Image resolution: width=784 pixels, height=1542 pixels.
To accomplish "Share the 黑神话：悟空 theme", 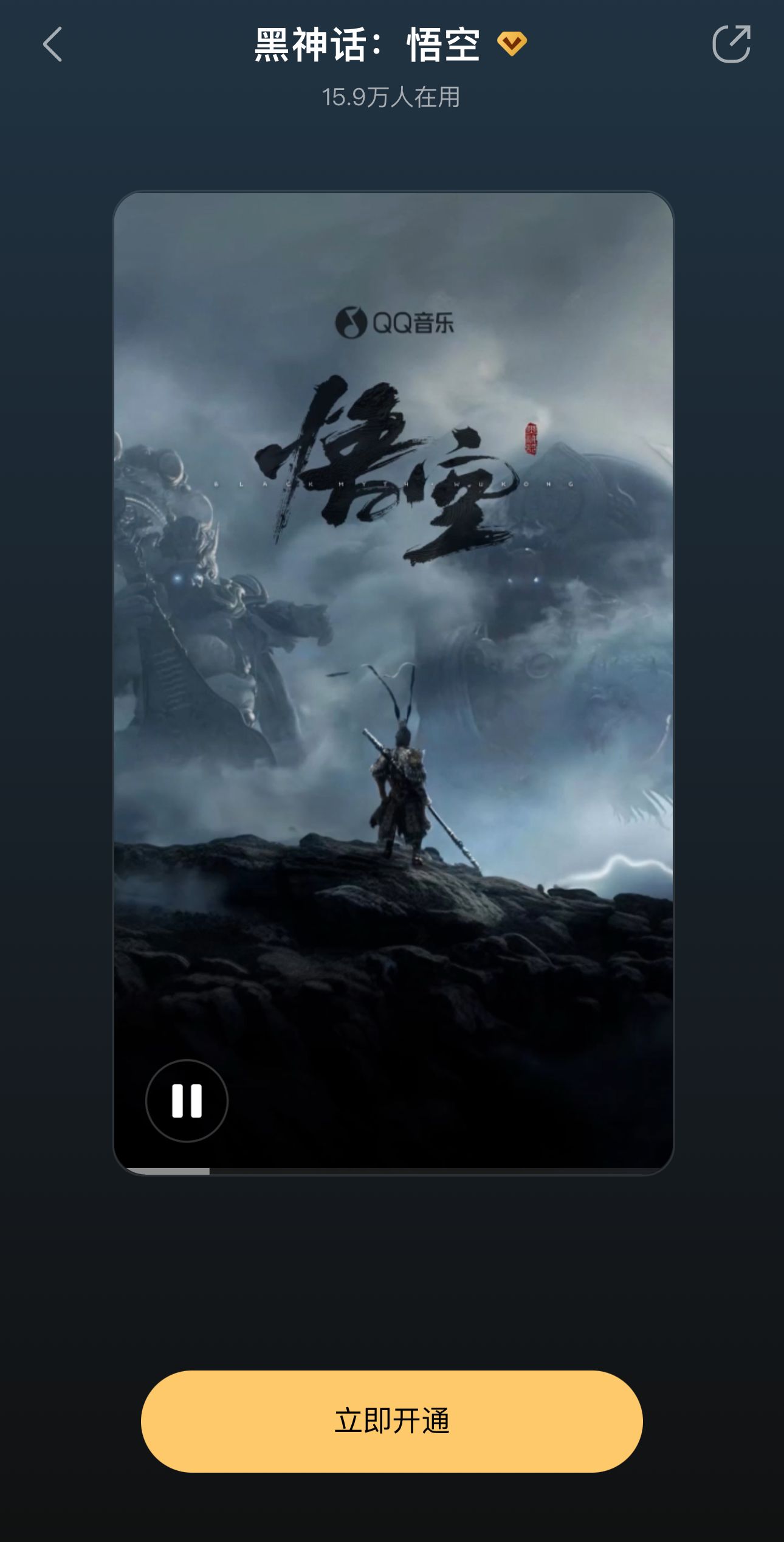I will click(x=731, y=44).
